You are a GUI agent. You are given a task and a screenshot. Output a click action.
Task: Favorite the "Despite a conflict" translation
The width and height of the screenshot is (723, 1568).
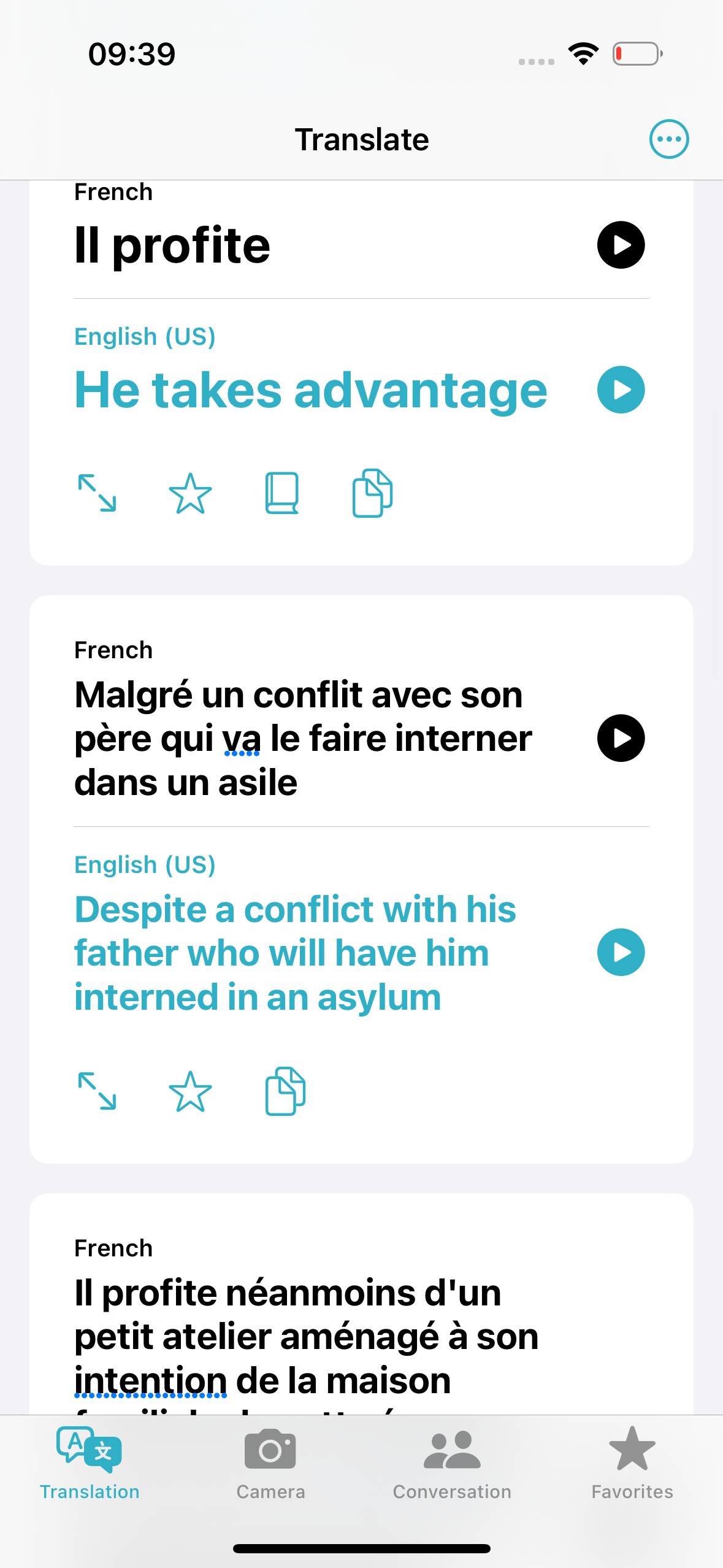click(x=190, y=1091)
